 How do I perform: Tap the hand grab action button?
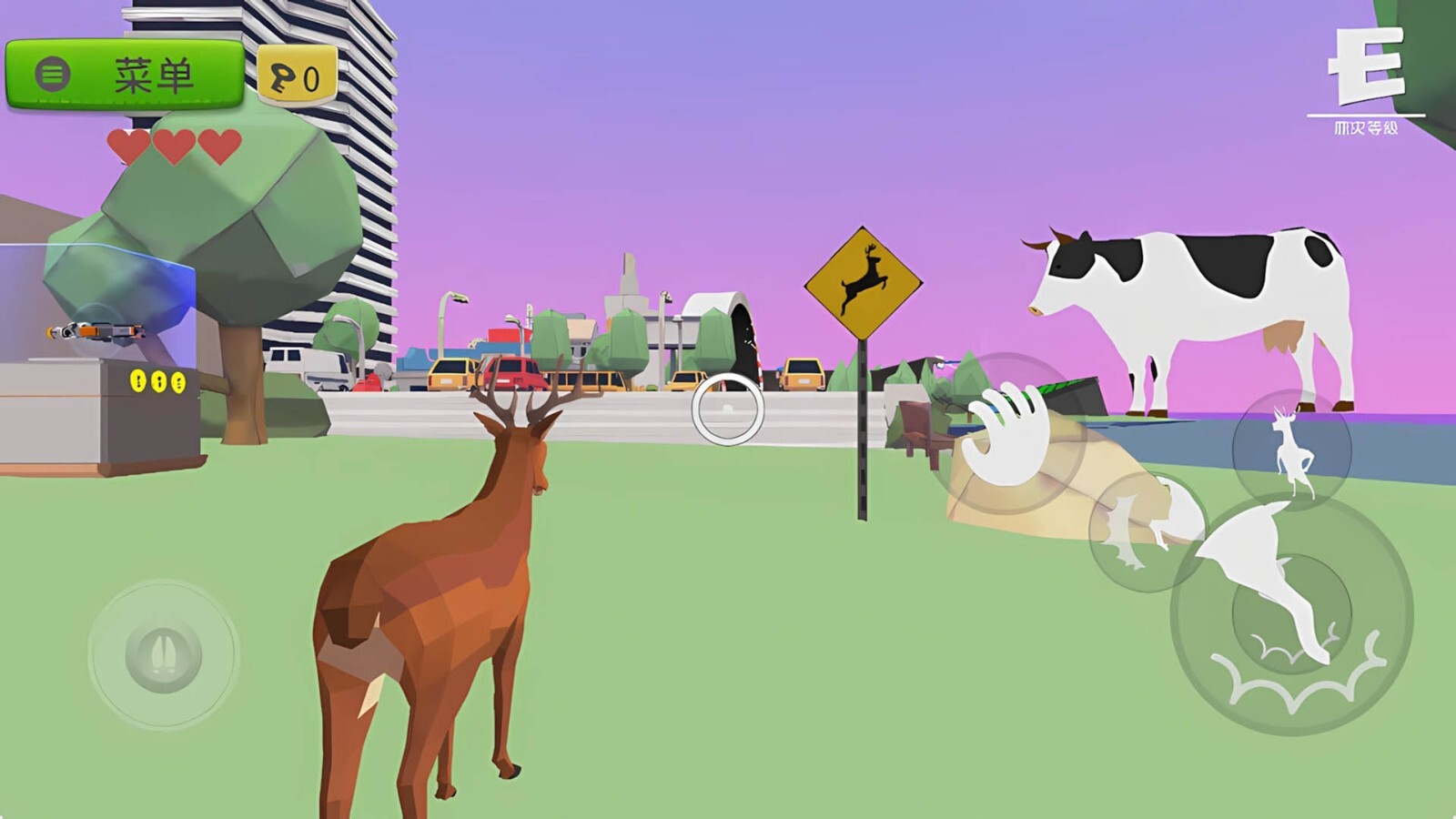click(1008, 434)
